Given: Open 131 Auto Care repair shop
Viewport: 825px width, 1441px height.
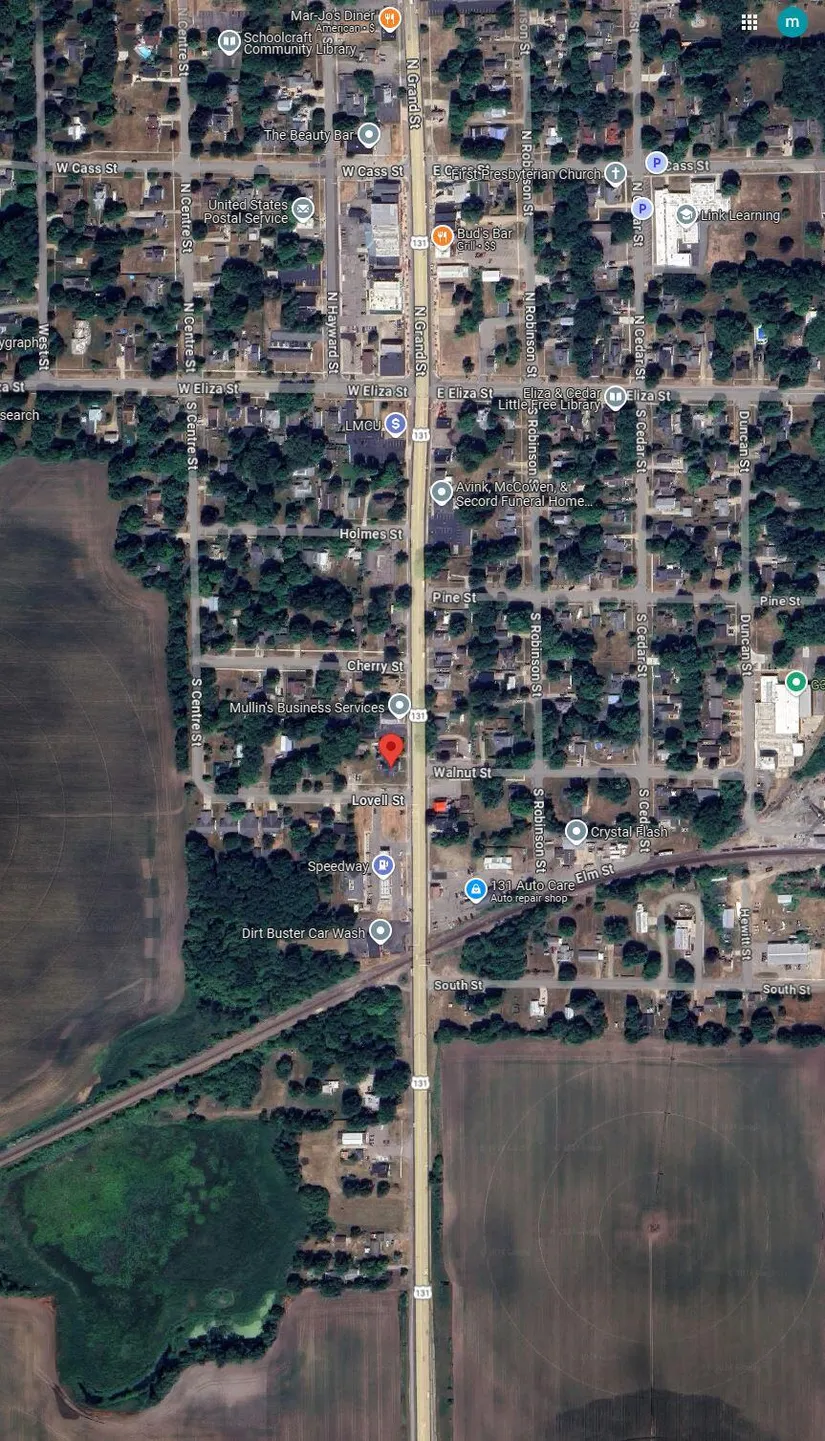Looking at the screenshot, I should [476, 888].
